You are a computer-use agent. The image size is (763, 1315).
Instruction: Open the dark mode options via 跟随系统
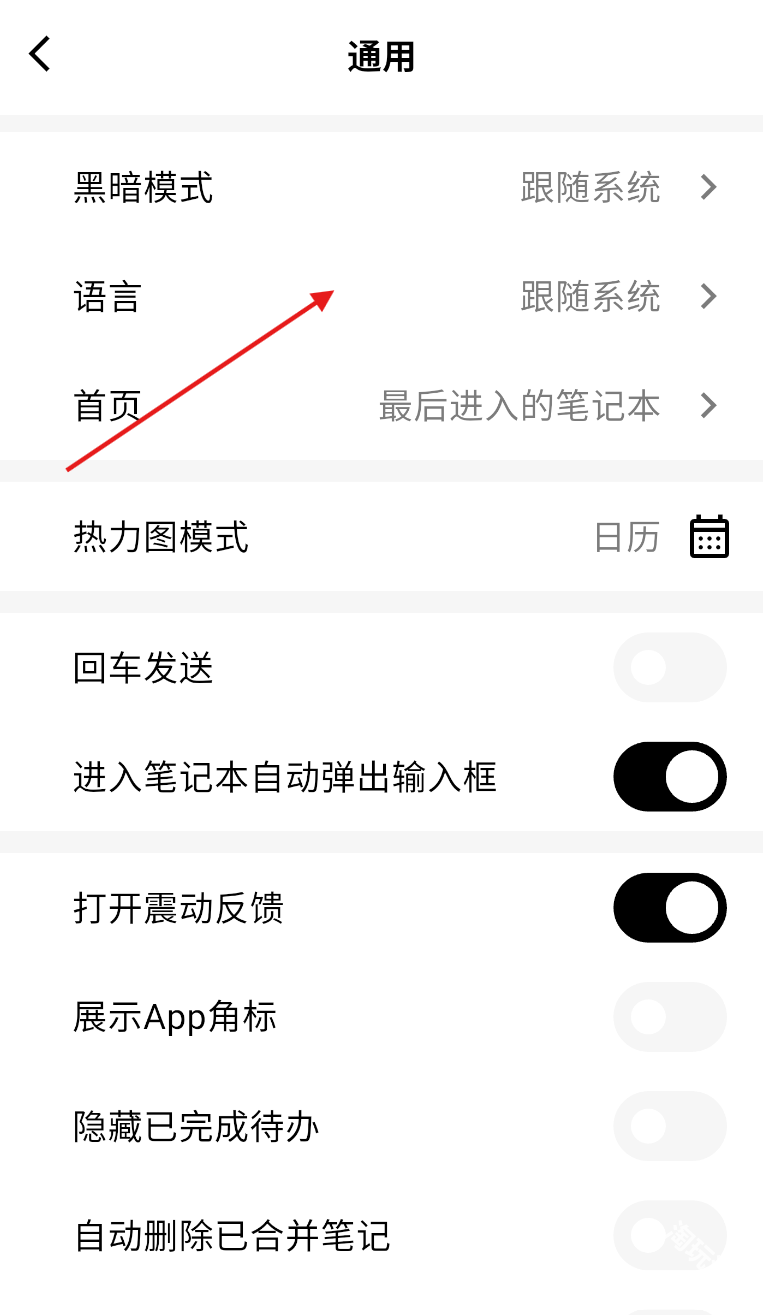click(590, 188)
